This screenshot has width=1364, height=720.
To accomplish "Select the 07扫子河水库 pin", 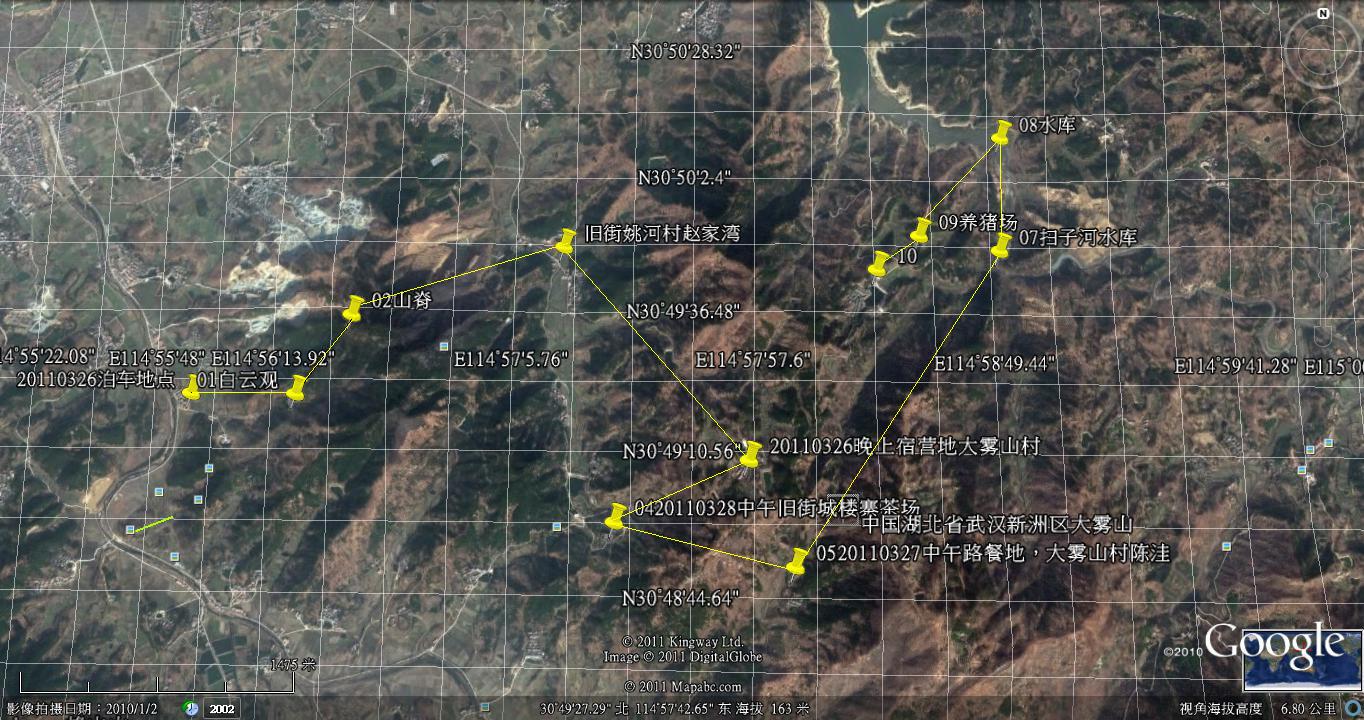I will click(x=1001, y=244).
